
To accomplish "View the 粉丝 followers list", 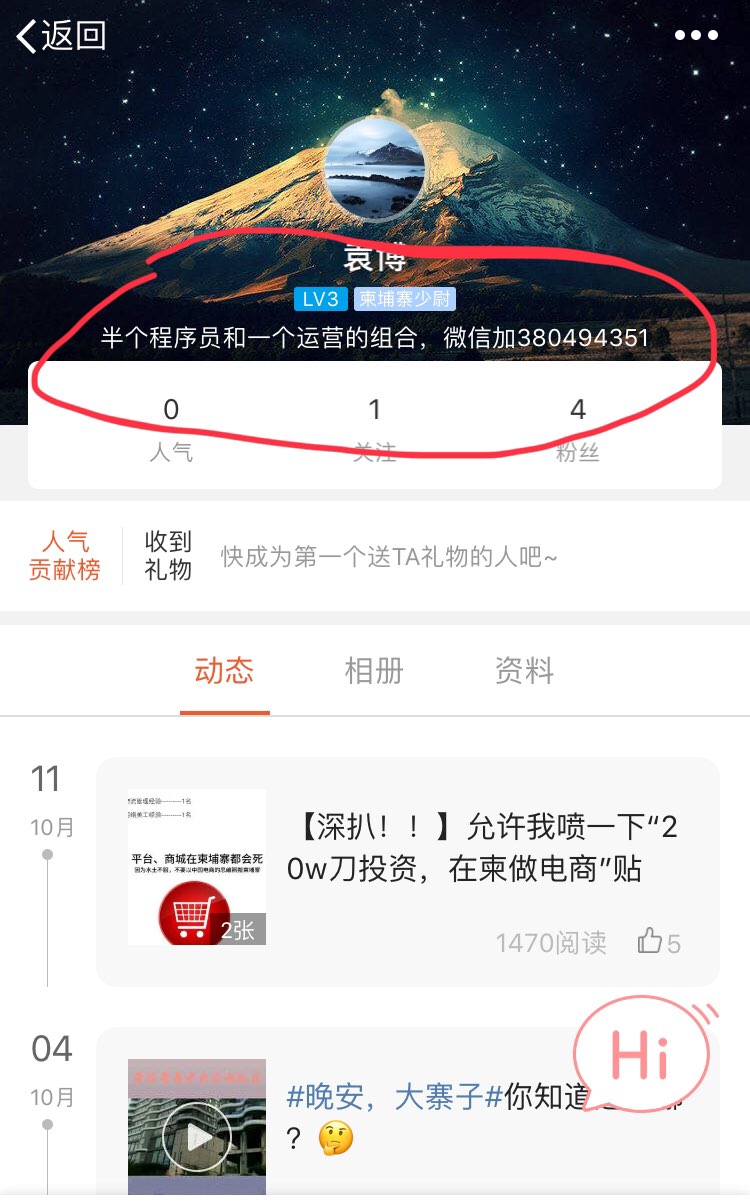I will click(577, 428).
